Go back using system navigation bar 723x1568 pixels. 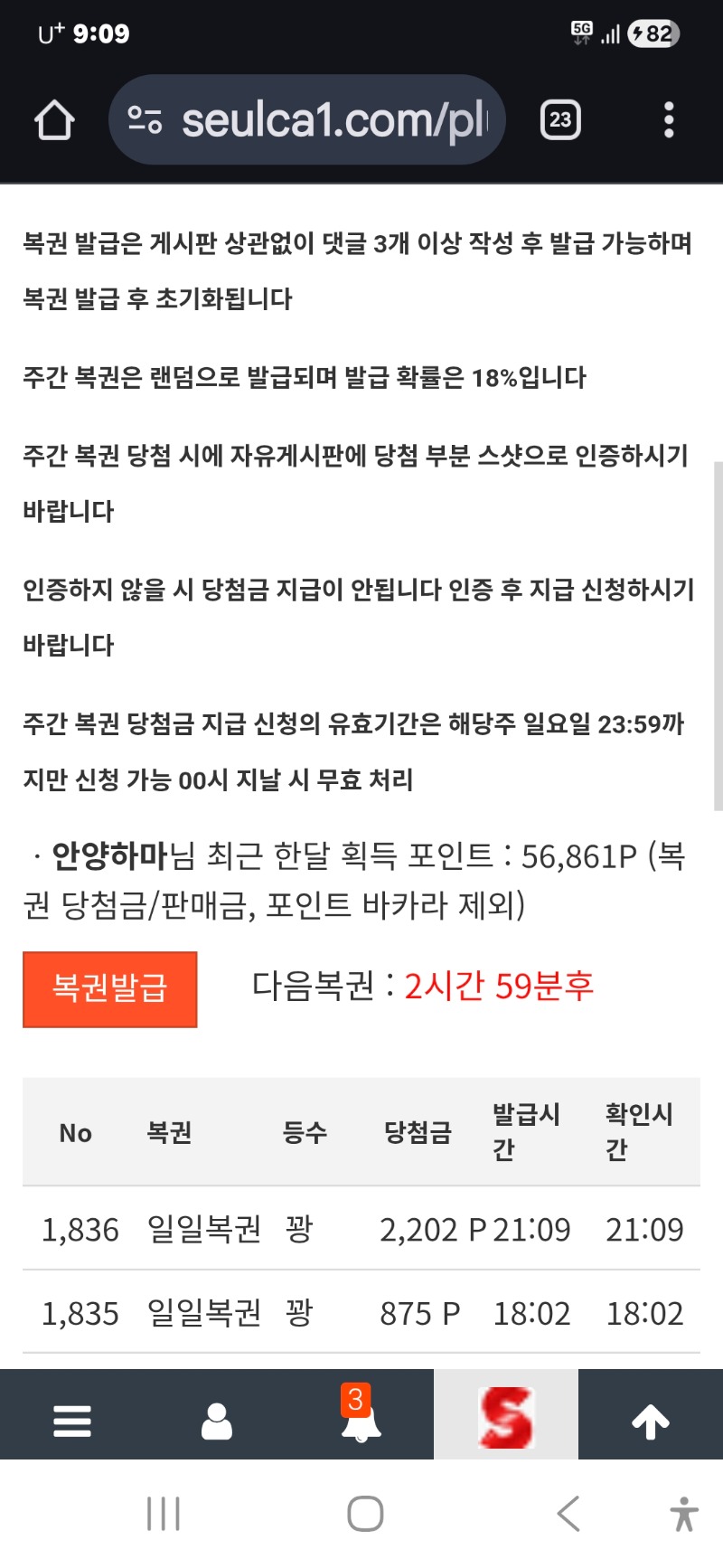pos(568,1513)
